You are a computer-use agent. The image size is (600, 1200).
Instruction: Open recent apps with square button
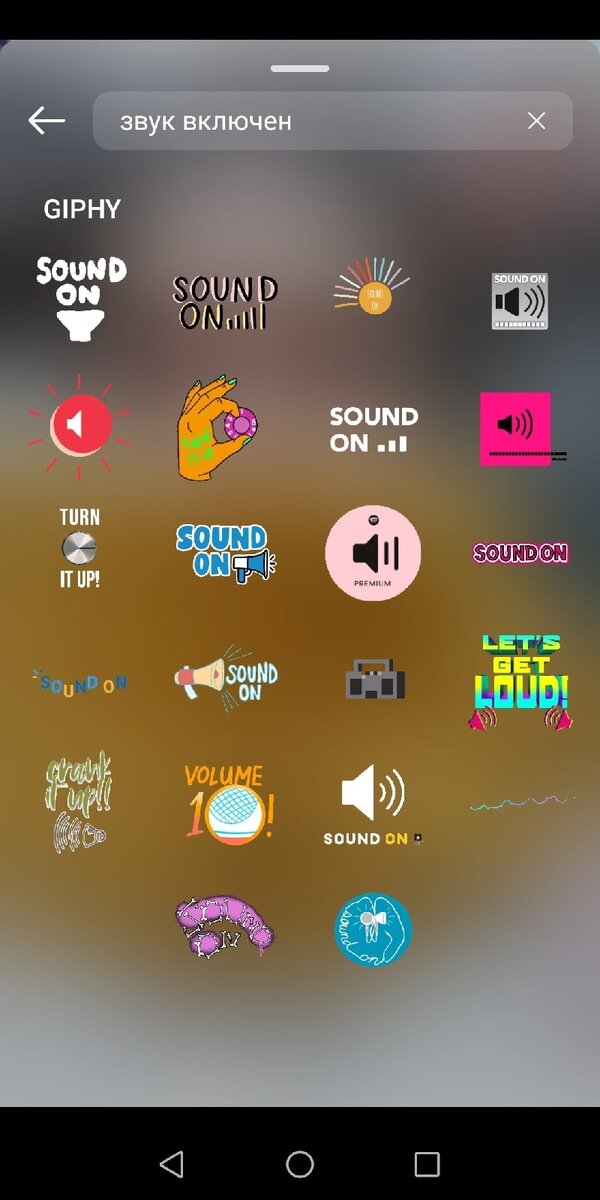427,1163
